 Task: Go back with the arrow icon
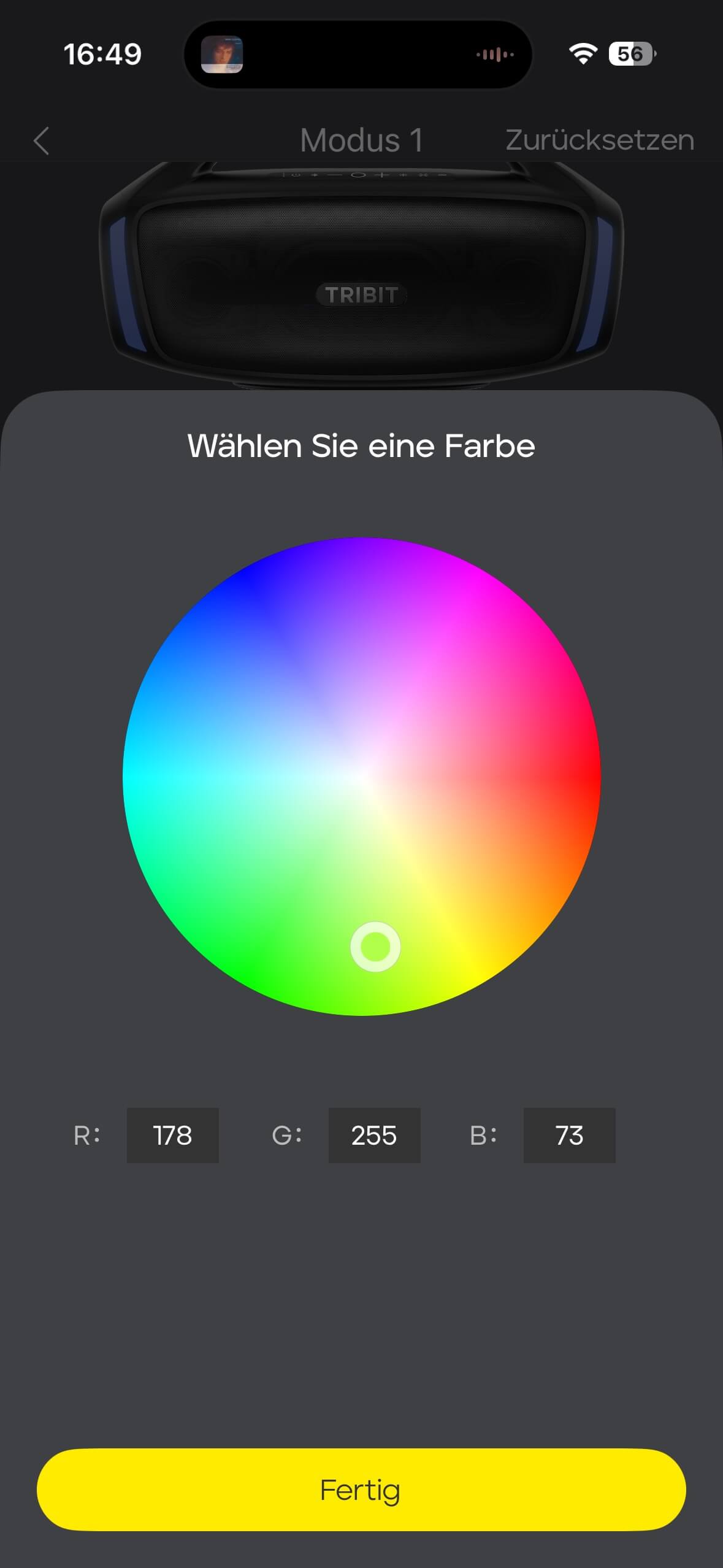click(x=41, y=141)
